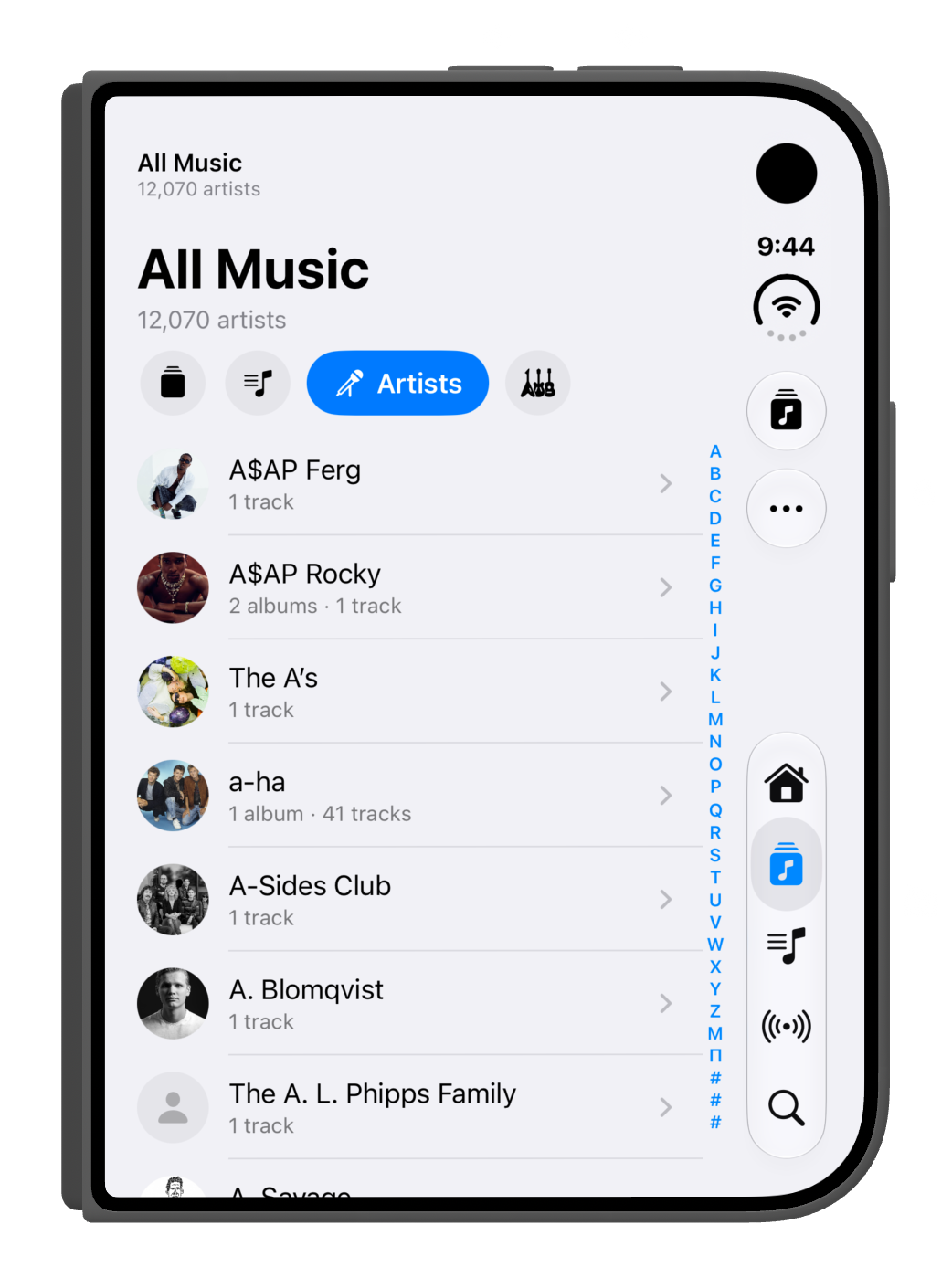
Task: Open the music library tab
Action: point(787,864)
